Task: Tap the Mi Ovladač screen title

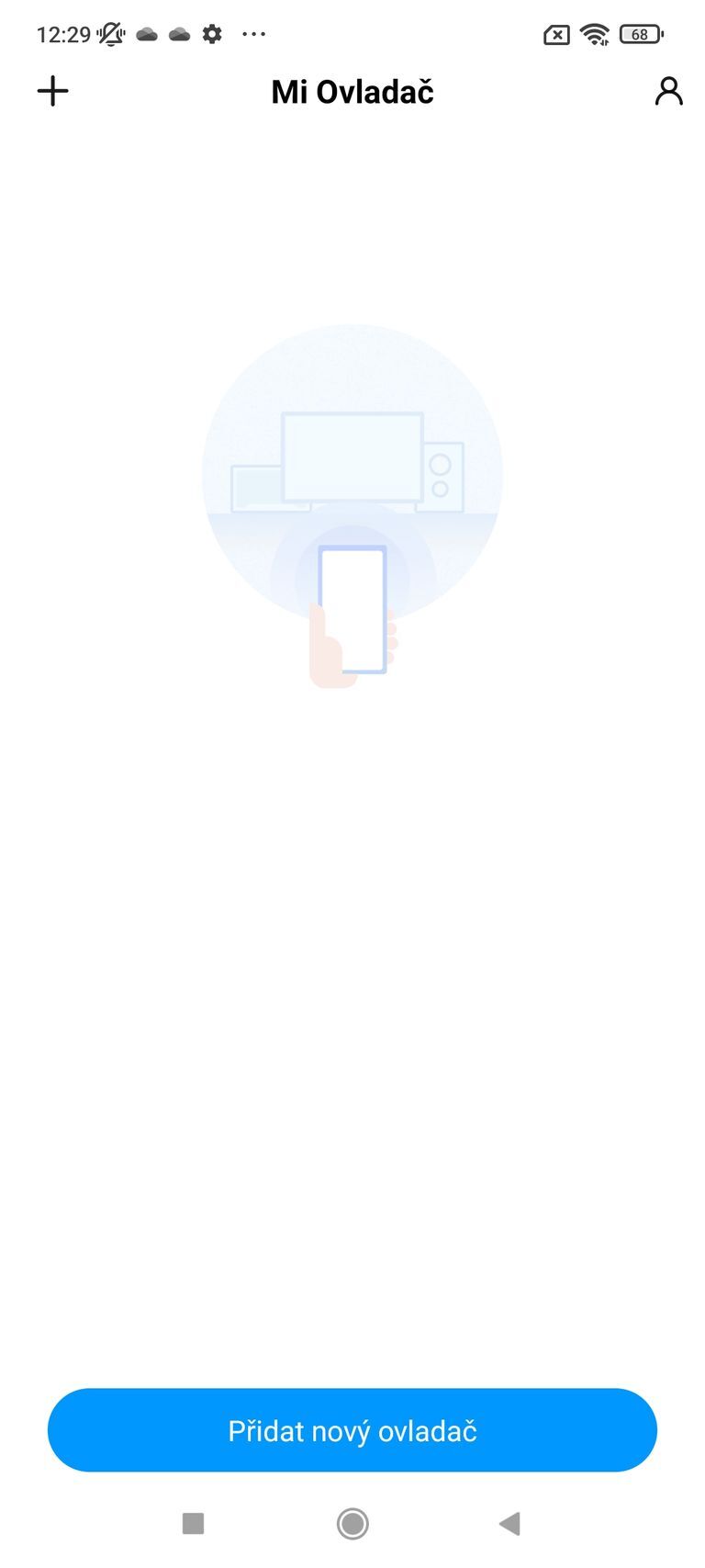Action: [x=352, y=91]
